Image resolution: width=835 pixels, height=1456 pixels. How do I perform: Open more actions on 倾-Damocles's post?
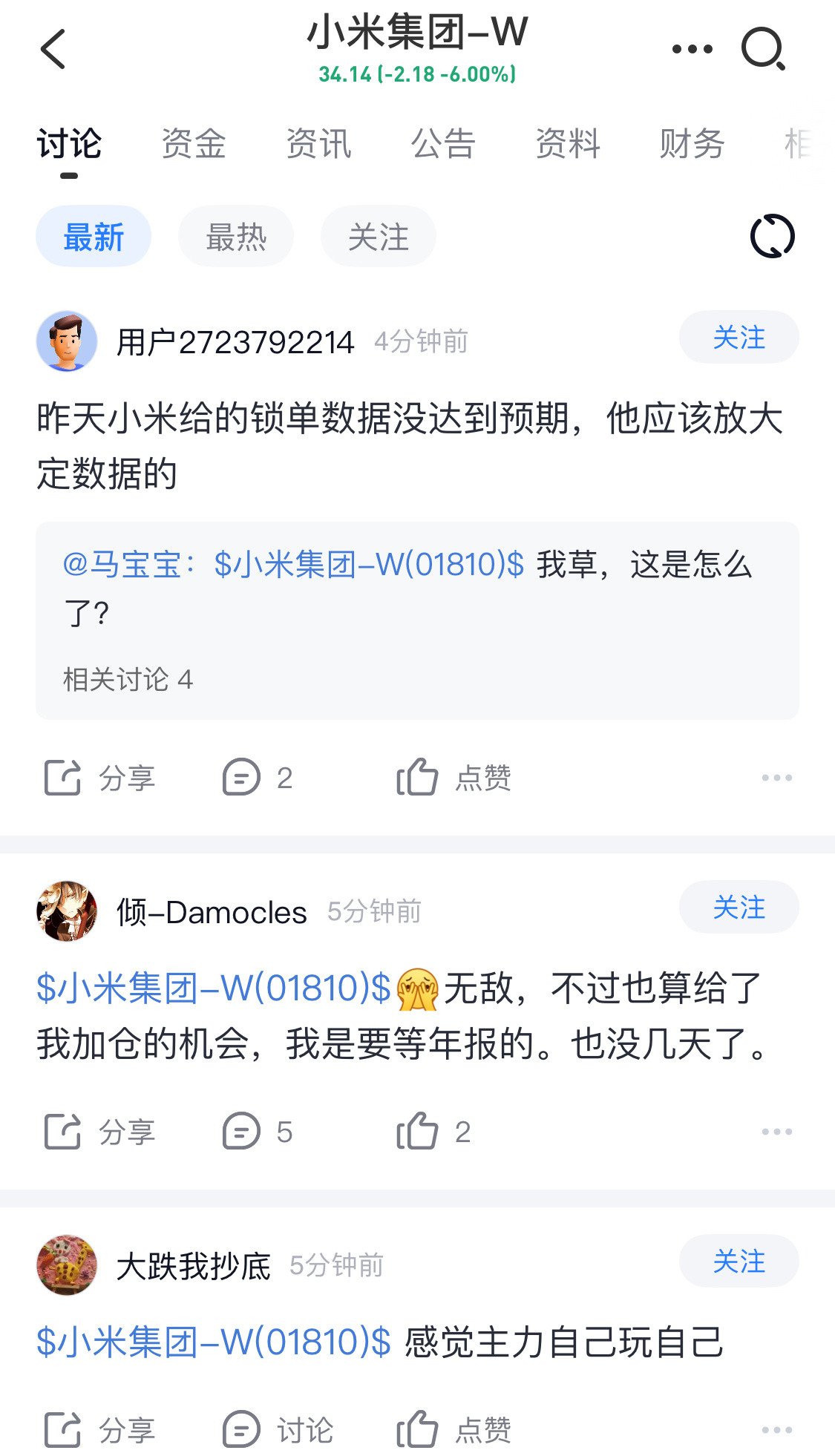click(x=776, y=1131)
